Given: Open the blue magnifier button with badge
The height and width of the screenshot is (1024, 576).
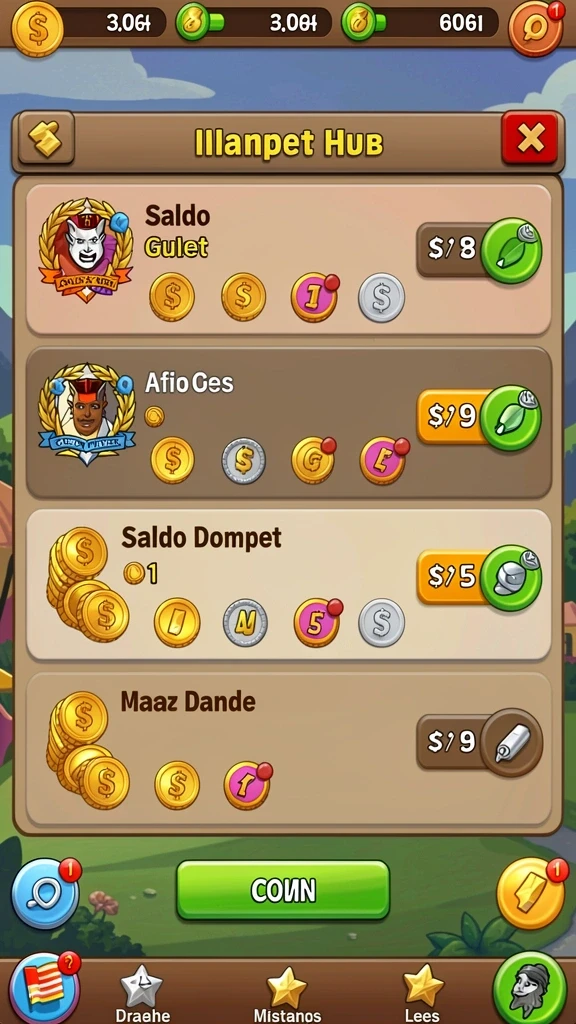Looking at the screenshot, I should [46, 893].
